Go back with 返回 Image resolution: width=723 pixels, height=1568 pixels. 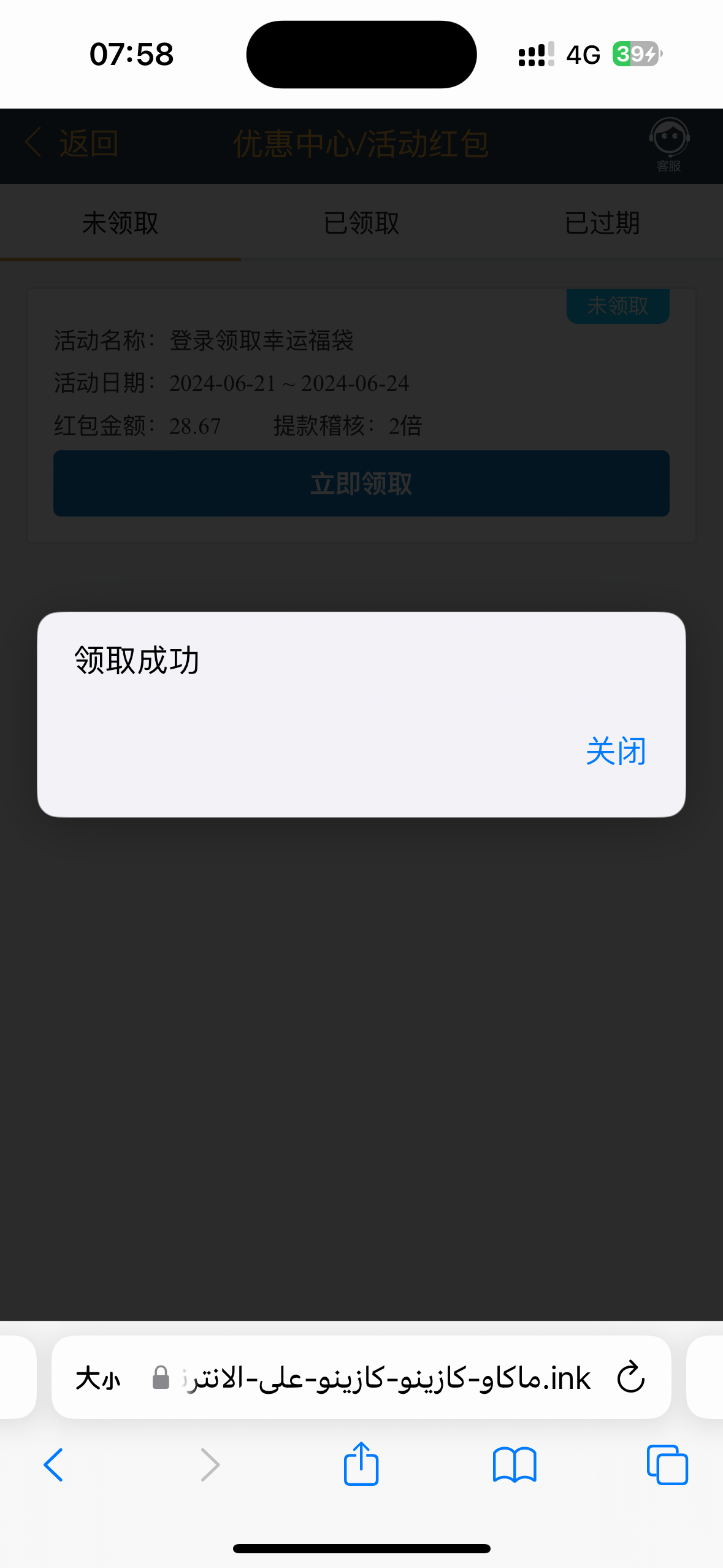pos(72,144)
